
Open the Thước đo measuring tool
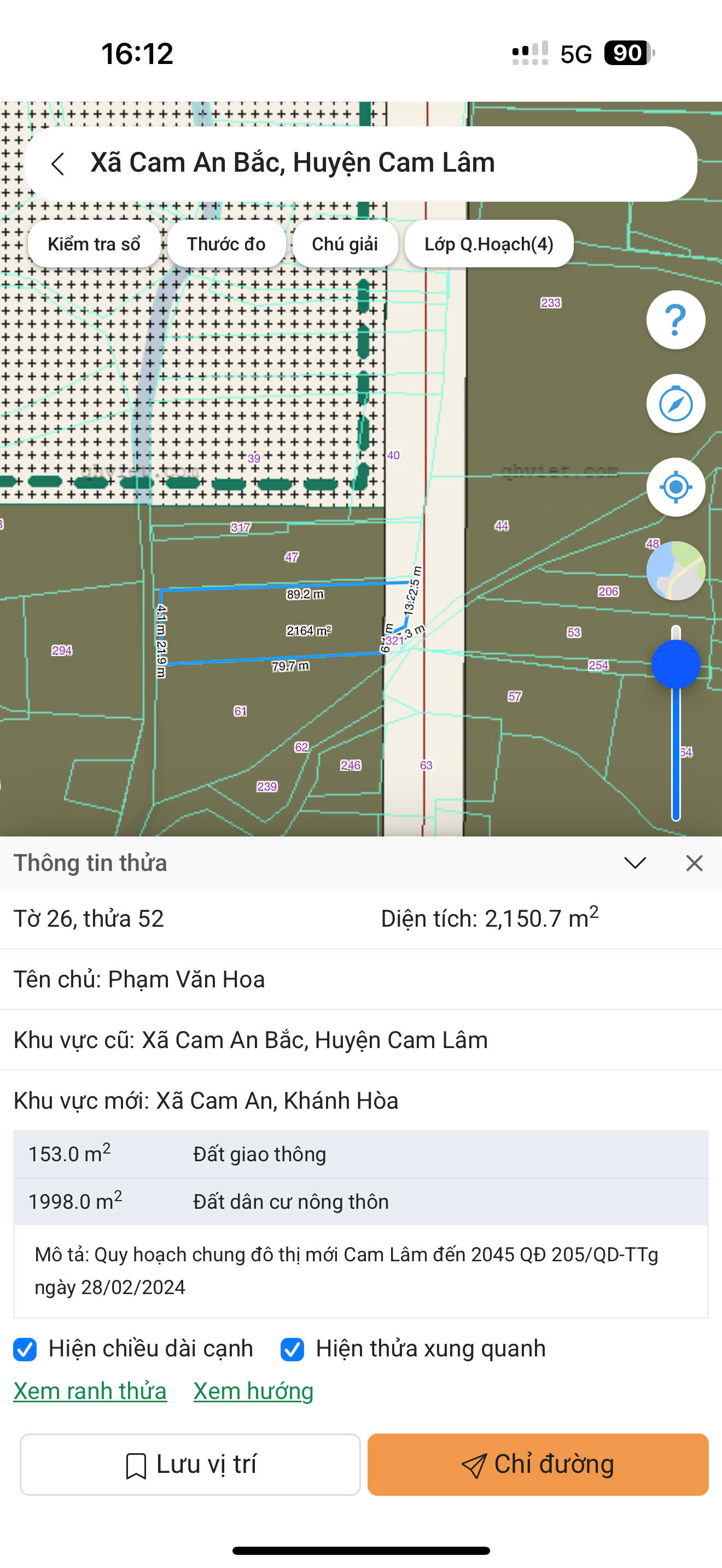pyautogui.click(x=226, y=244)
